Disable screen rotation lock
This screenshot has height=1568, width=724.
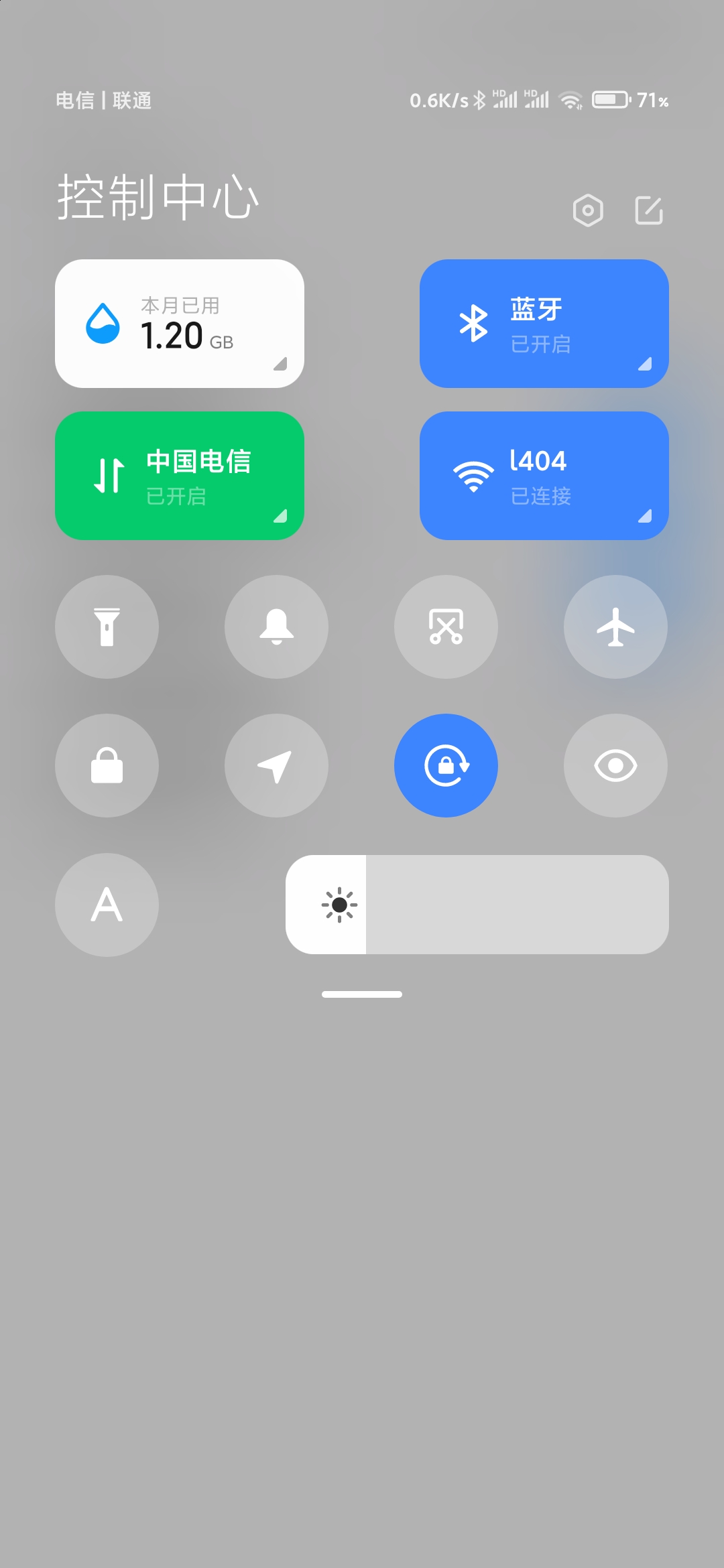pyautogui.click(x=446, y=765)
